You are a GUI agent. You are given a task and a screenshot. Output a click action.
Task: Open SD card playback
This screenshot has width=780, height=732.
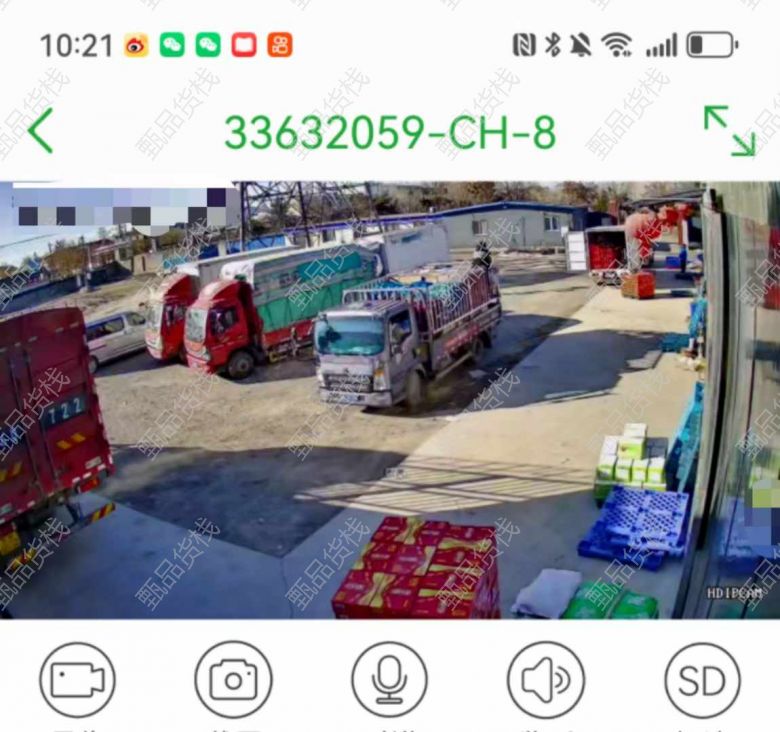[702, 680]
